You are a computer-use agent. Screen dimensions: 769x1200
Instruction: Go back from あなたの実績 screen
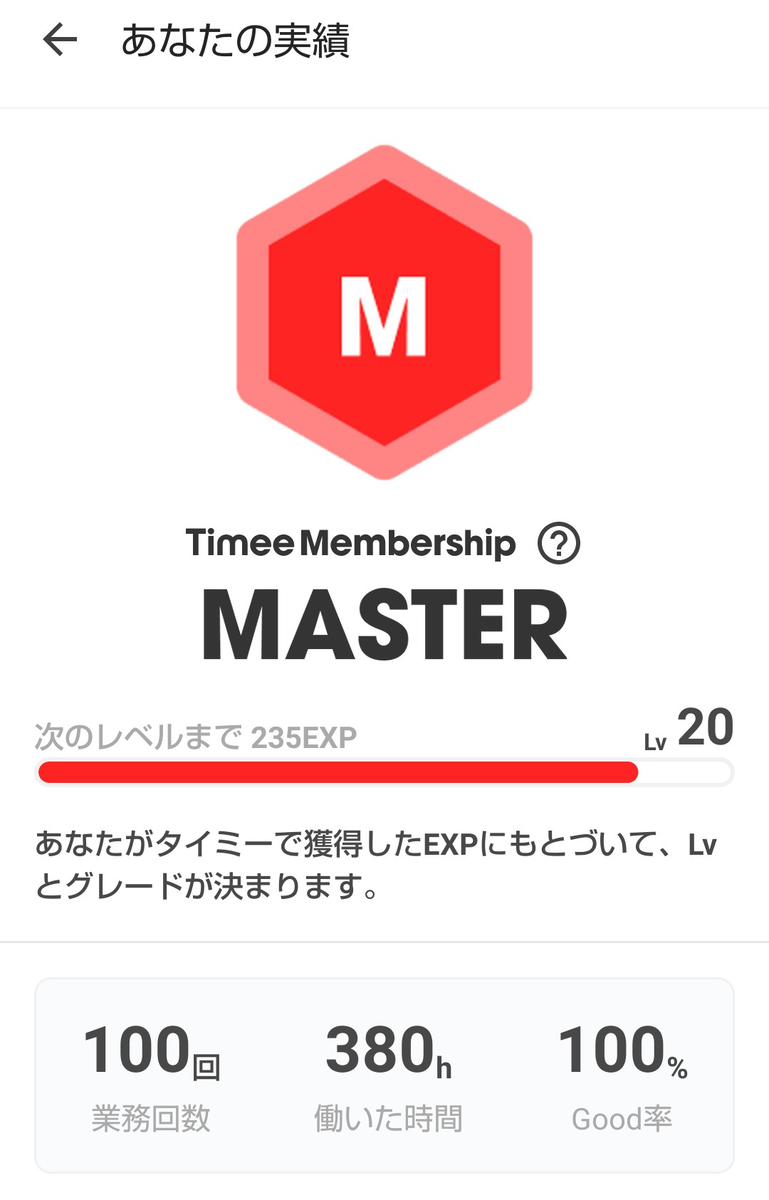[60, 41]
